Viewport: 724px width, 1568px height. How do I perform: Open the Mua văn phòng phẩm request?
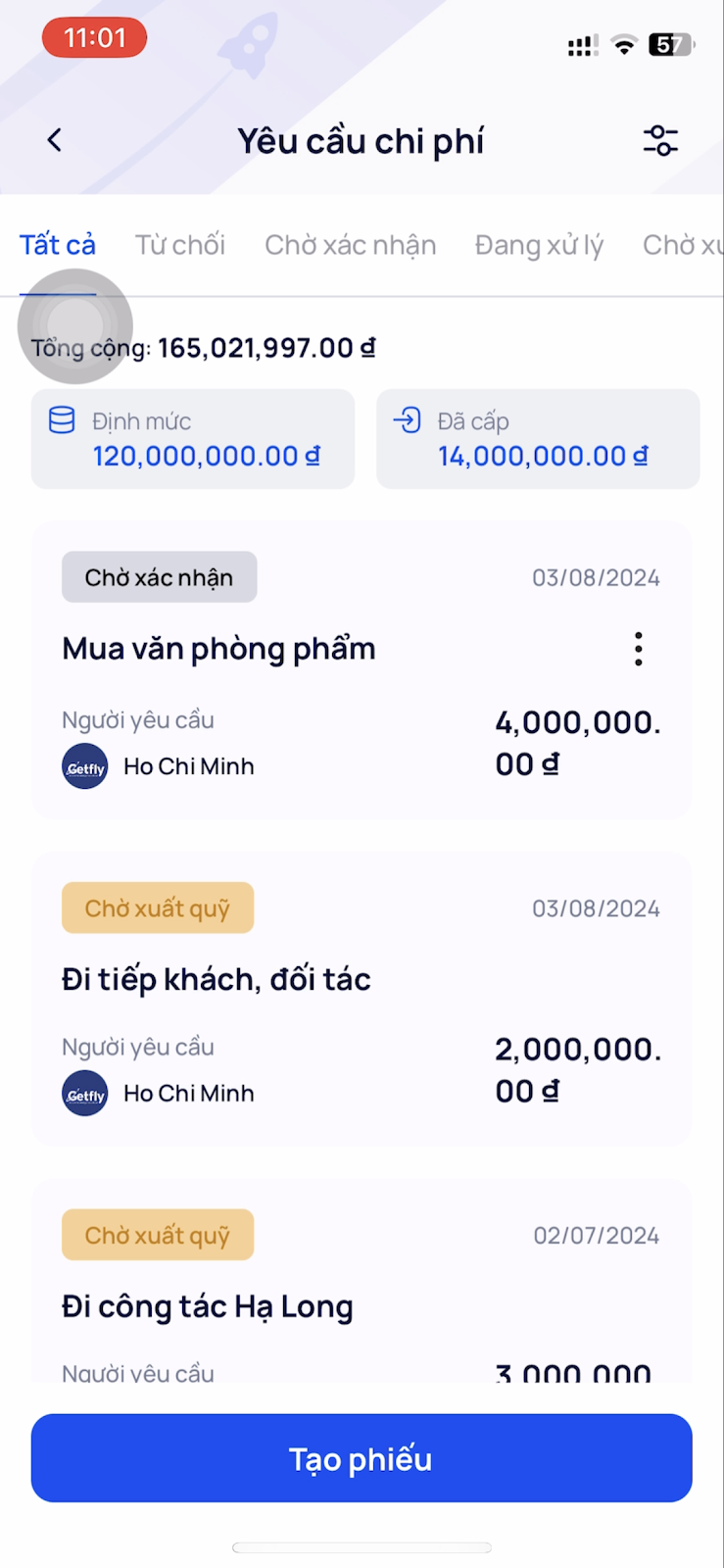click(x=218, y=649)
